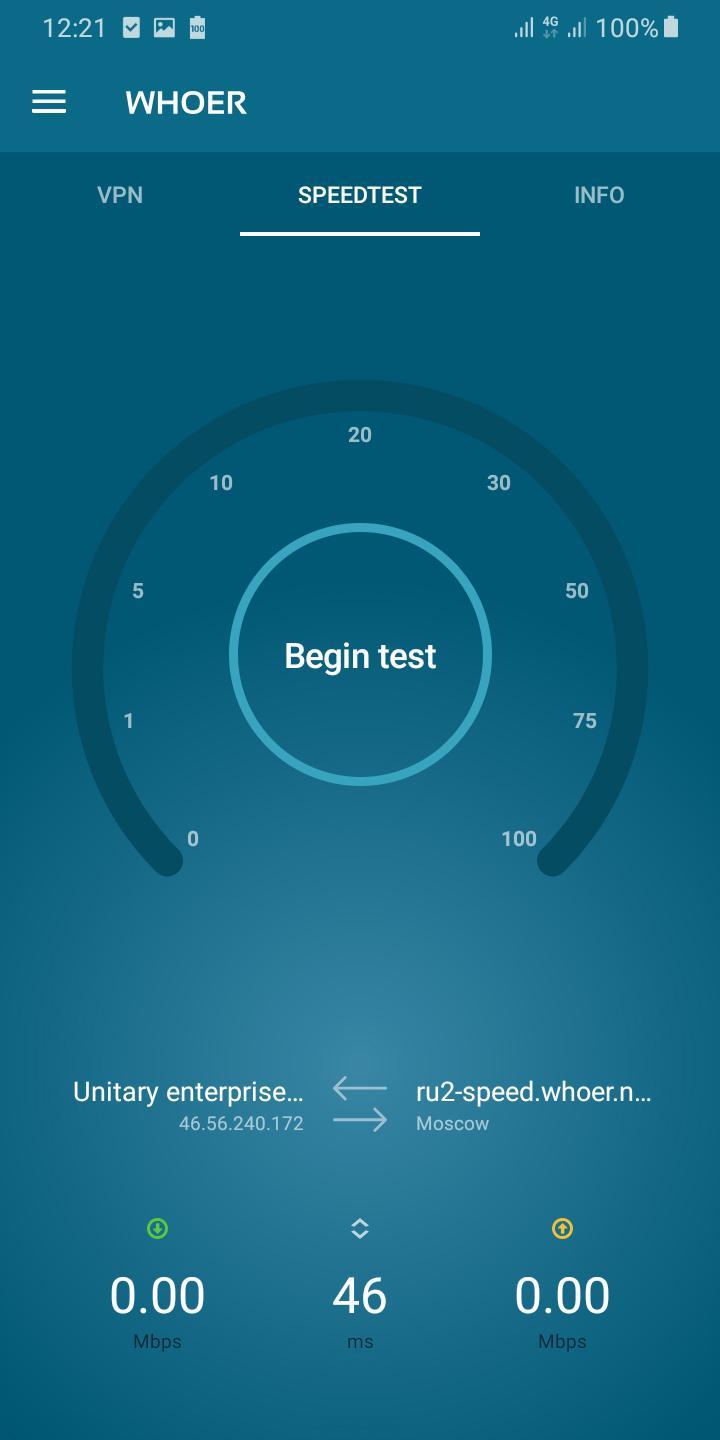Viewport: 720px width, 1440px height.
Task: Select the ru2-speed.whoer server name
Action: [x=533, y=1091]
